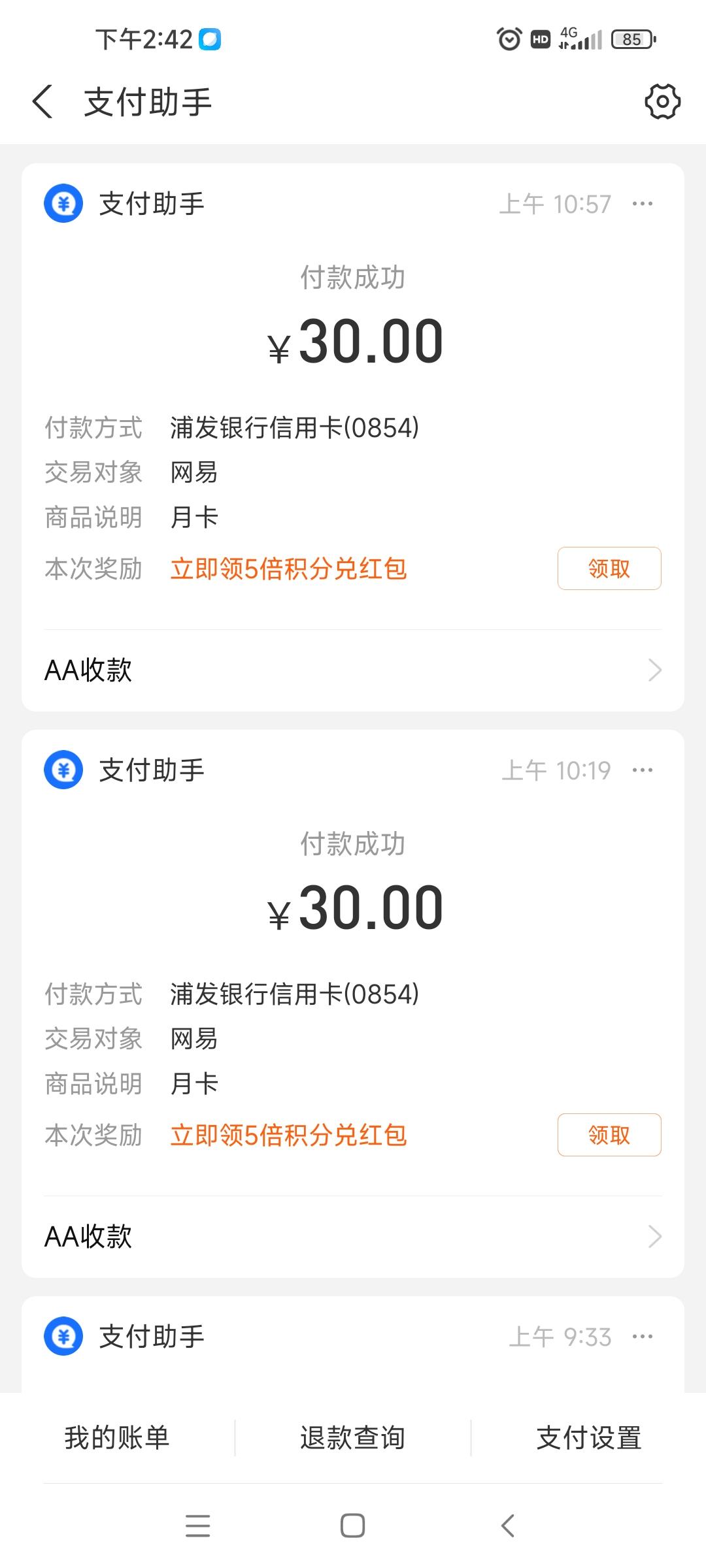Tap the recent apps icon in navigation bar
Image resolution: width=706 pixels, height=1568 pixels.
[x=199, y=1525]
